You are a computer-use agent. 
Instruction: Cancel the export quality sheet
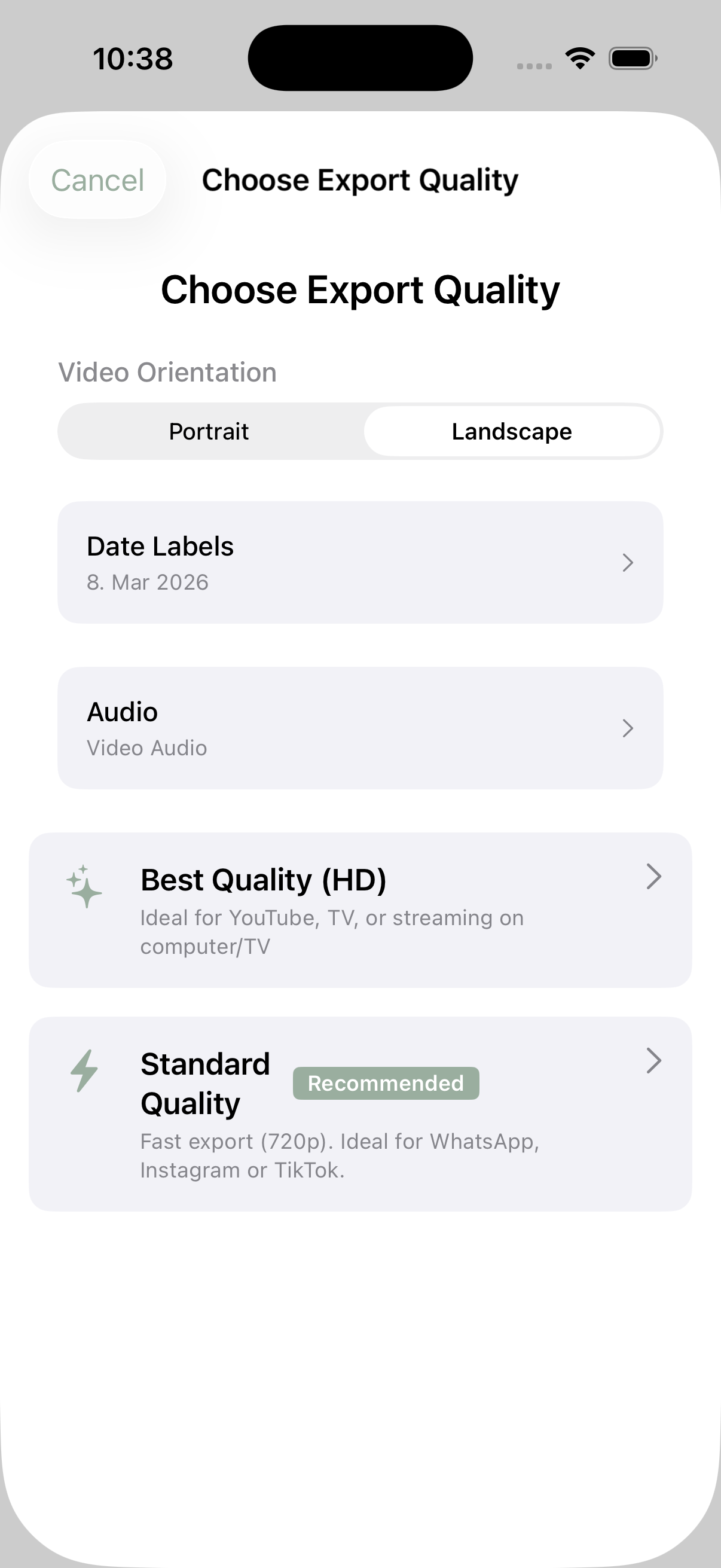click(97, 180)
